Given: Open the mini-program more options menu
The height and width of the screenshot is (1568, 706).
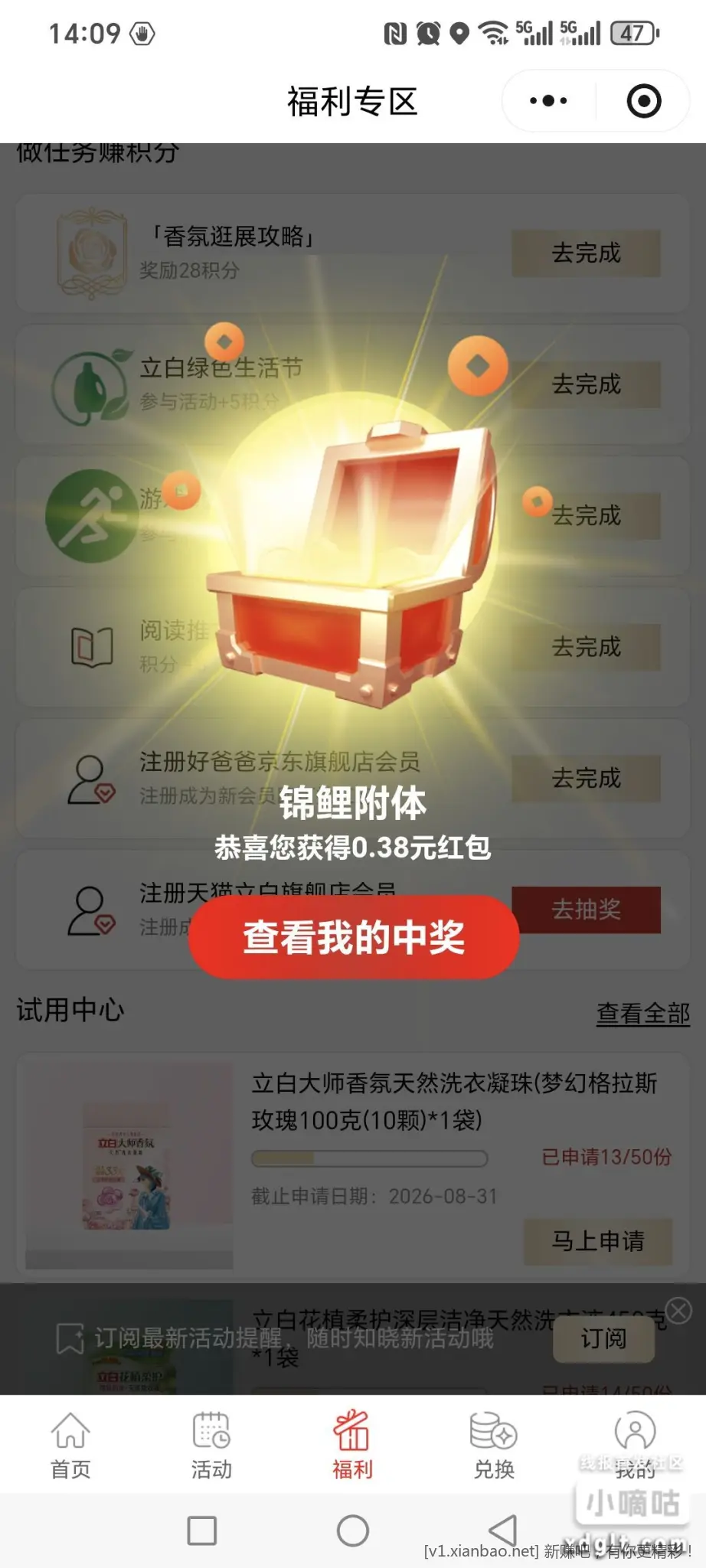Looking at the screenshot, I should click(548, 101).
